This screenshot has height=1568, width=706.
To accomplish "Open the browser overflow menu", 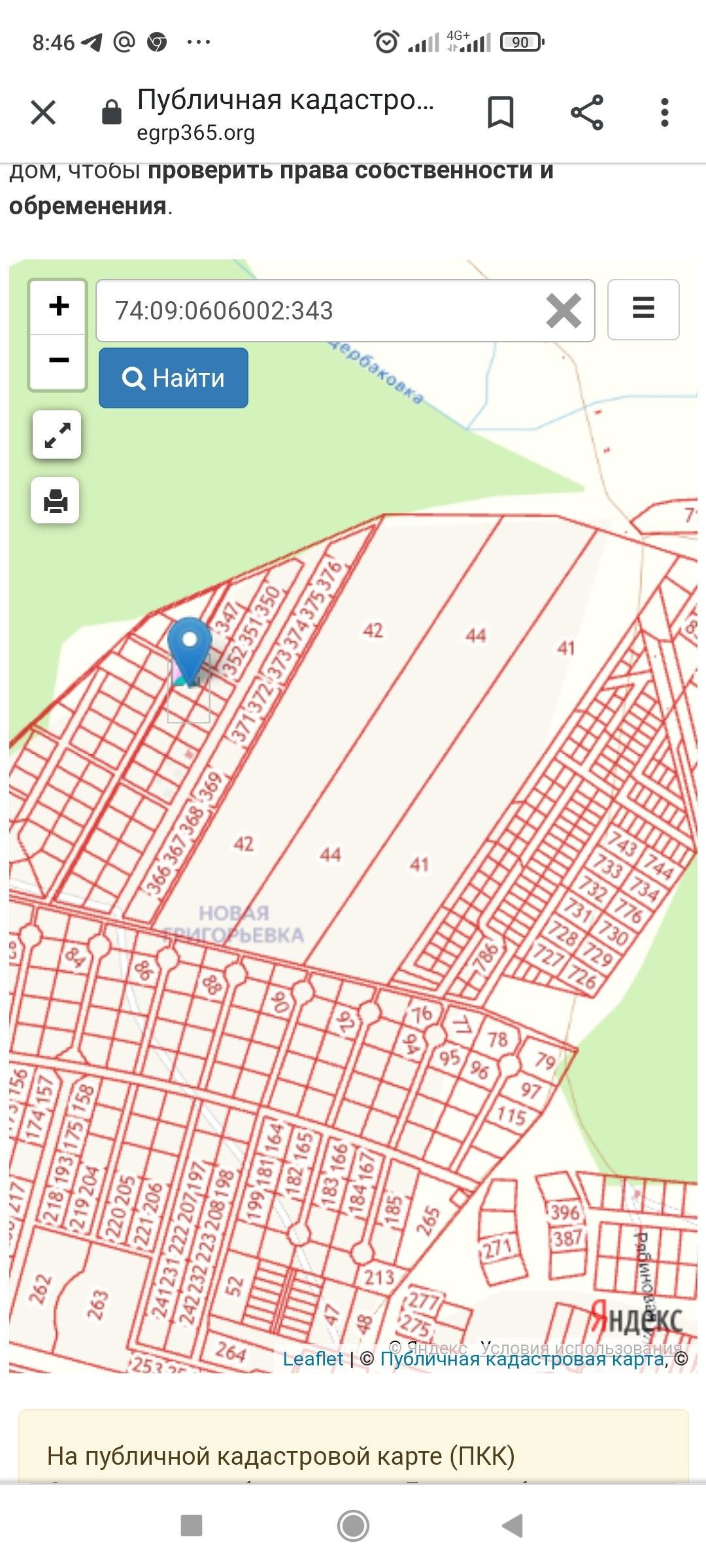I will tap(665, 112).
